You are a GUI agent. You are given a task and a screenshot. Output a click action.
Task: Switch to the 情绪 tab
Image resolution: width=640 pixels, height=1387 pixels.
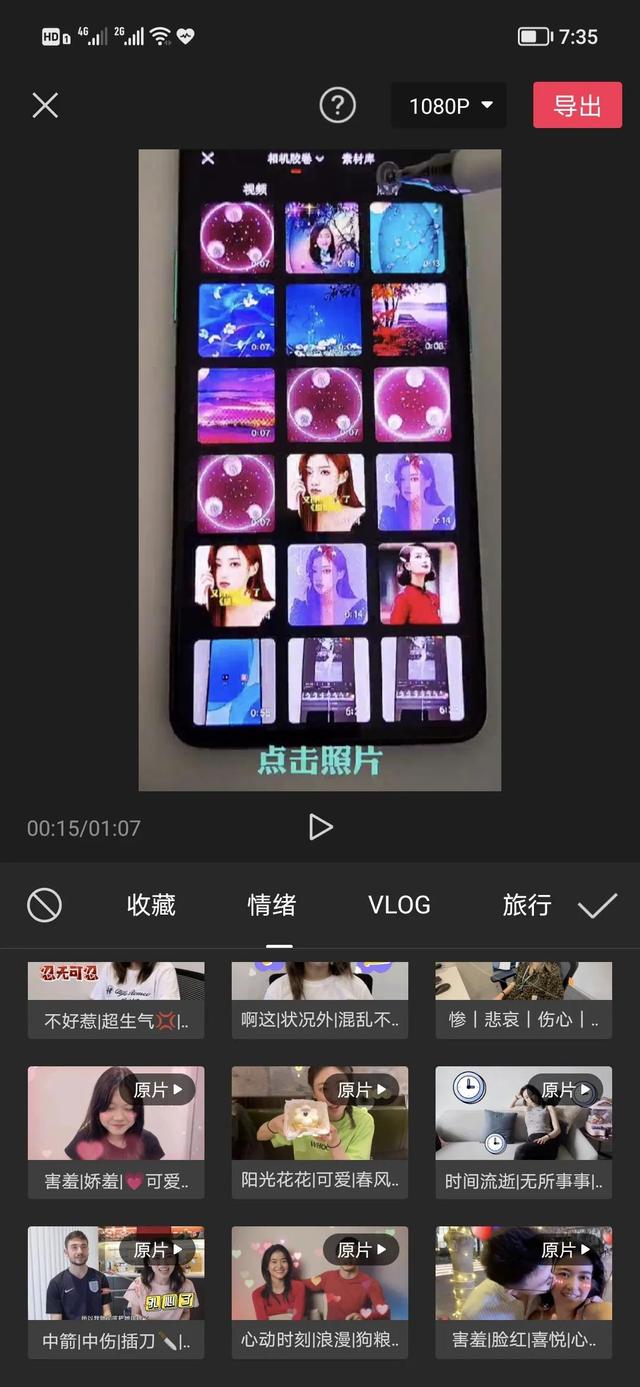pos(272,905)
